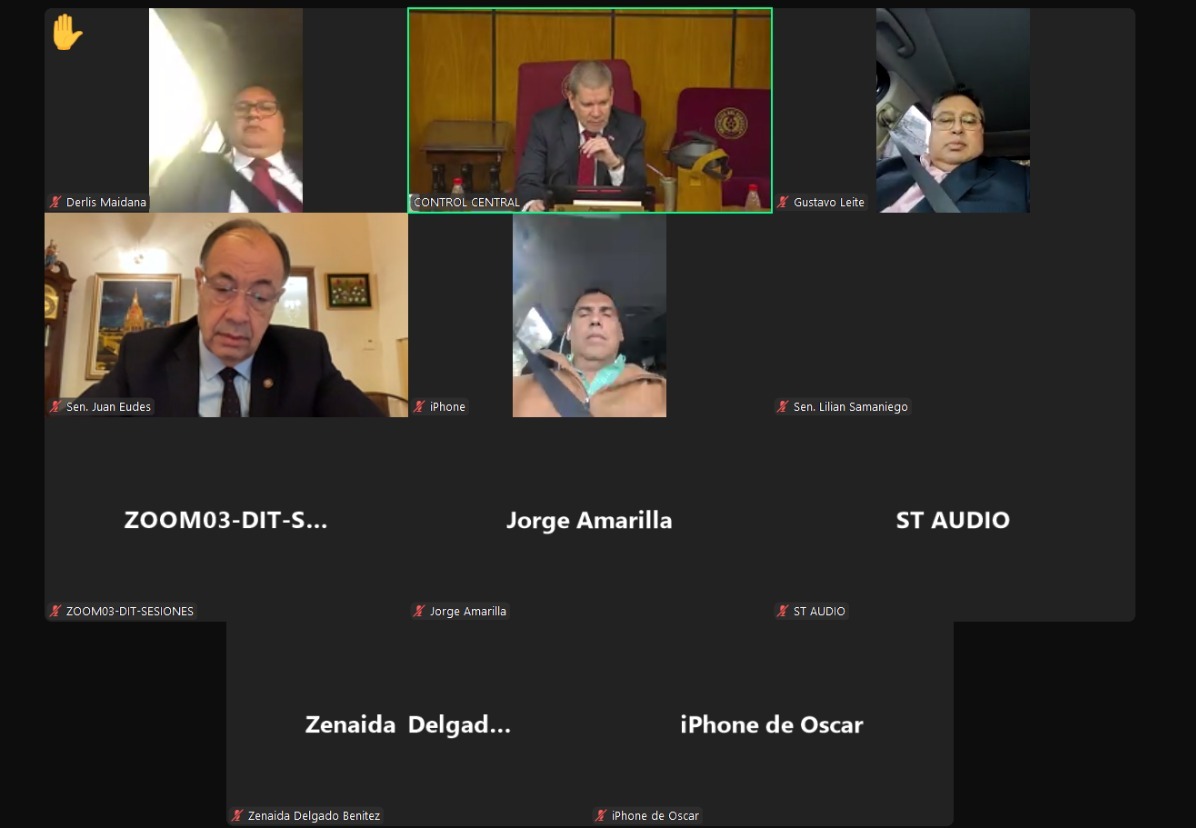Tap Sen. Juan Eudes' video tile
1196x828 pixels.
tap(226, 314)
